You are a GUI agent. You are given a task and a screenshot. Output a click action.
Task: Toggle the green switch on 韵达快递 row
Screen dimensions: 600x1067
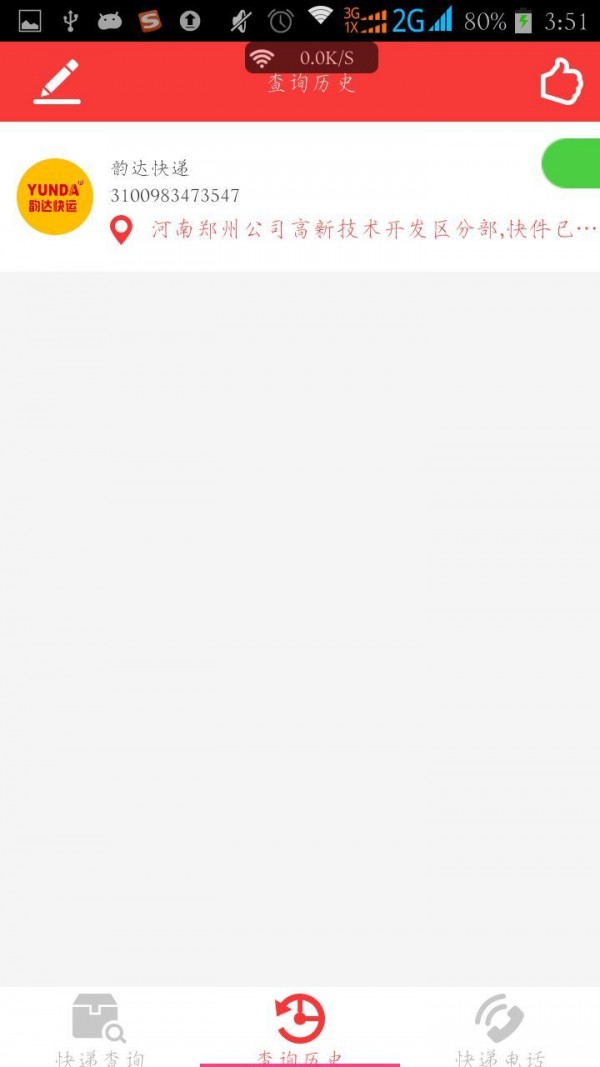[x=571, y=164]
